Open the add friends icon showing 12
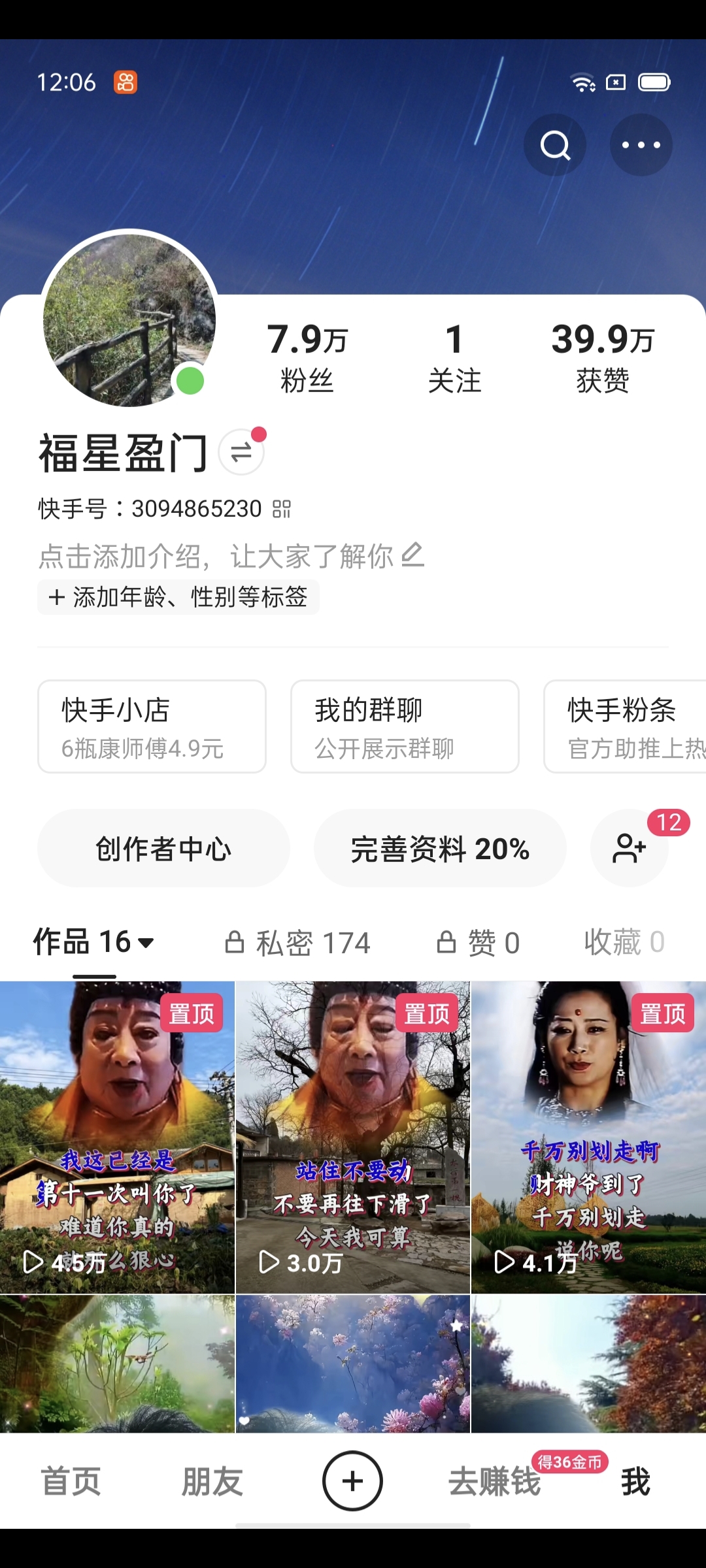Viewport: 706px width, 1568px height. click(629, 847)
